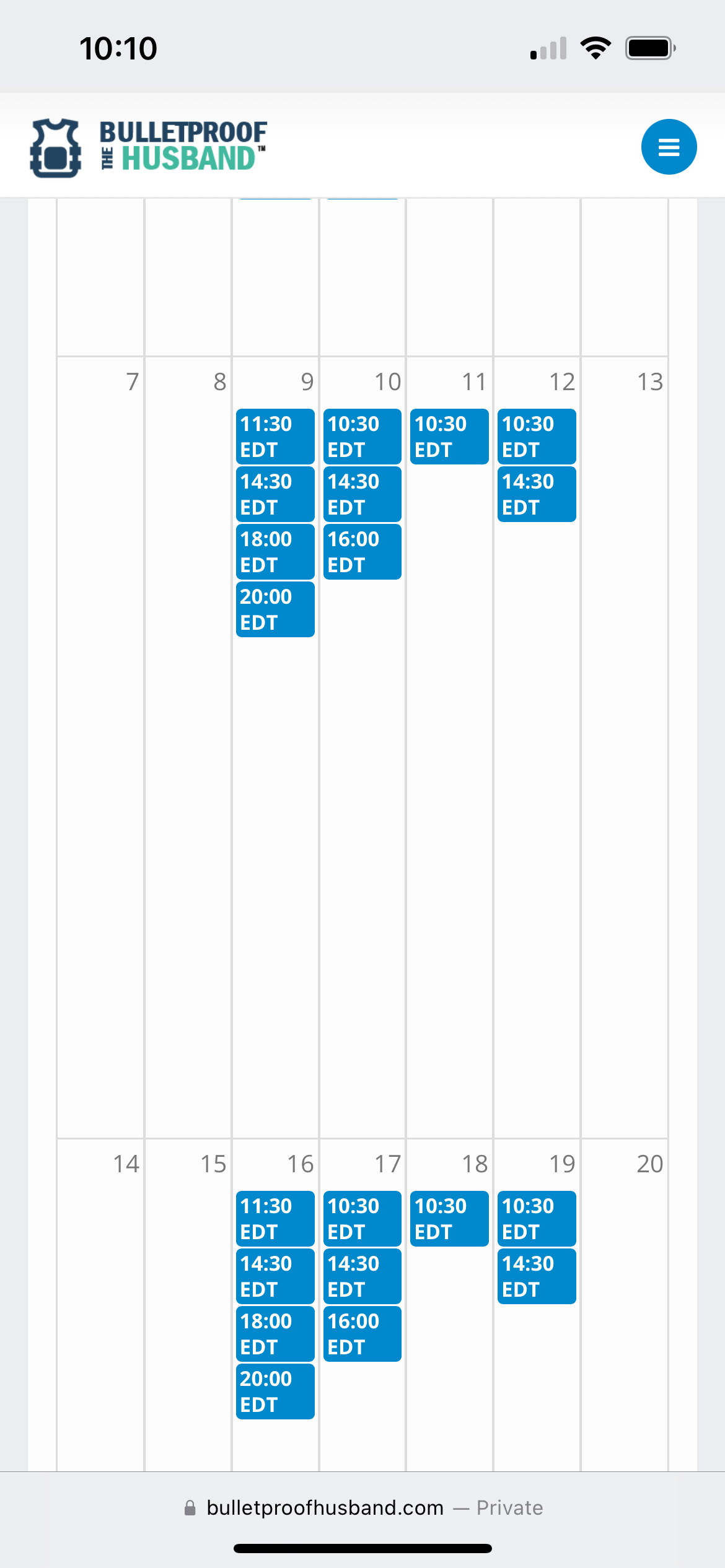Screen dimensions: 725x1568
Task: Choose the 18:00 EDT slot on the 9th
Action: point(275,552)
